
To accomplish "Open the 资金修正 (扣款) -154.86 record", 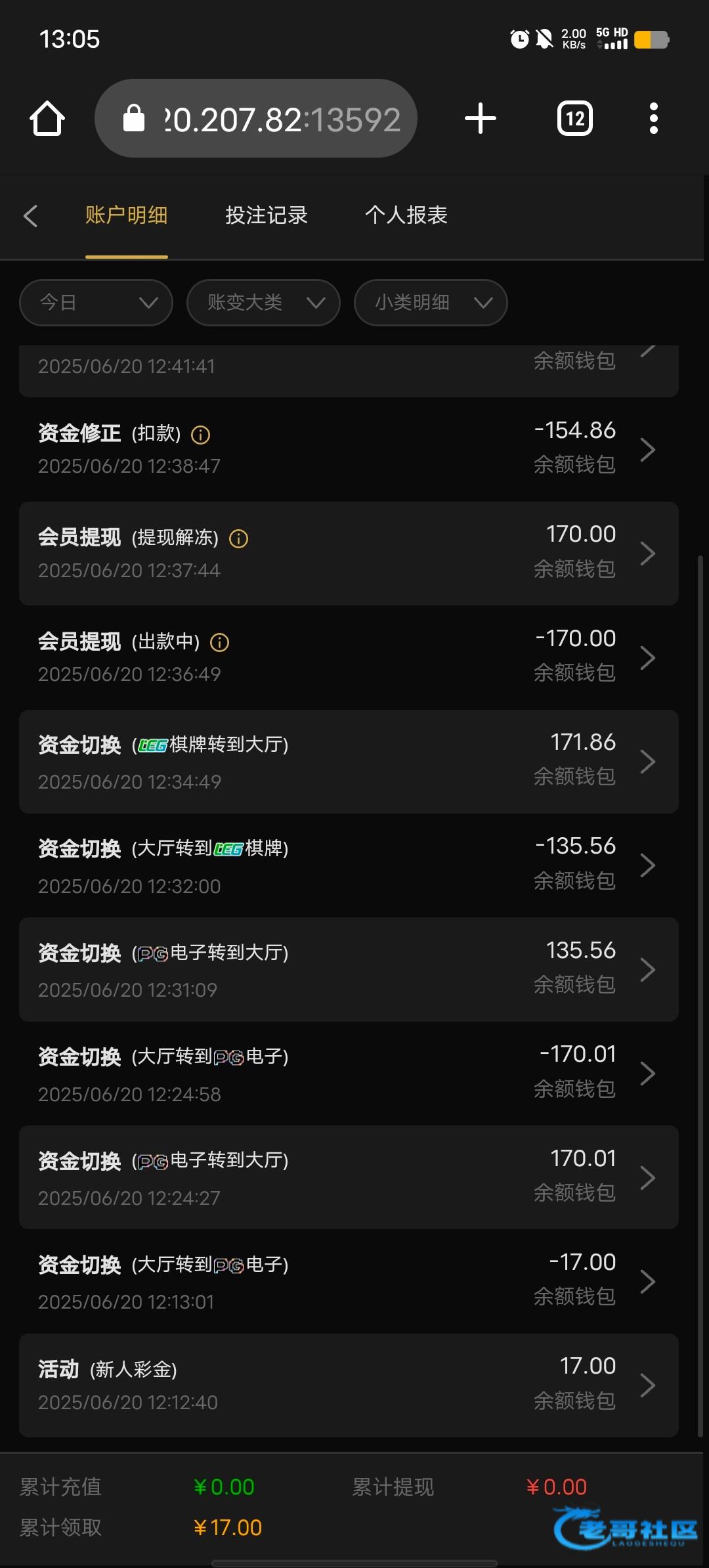I will [349, 450].
